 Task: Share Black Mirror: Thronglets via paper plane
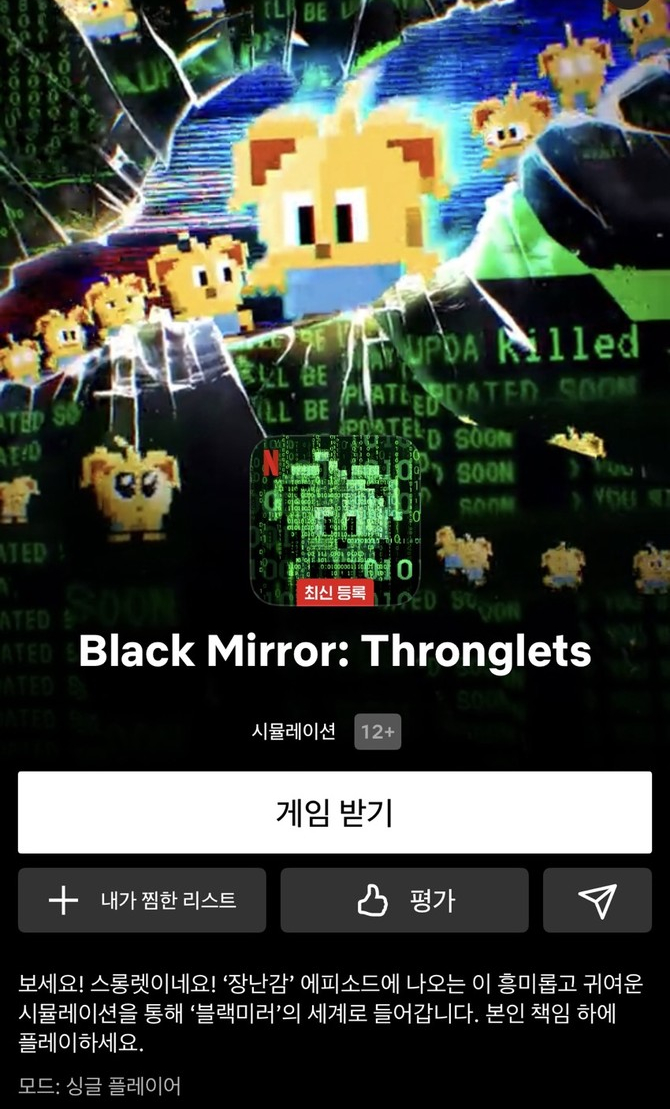coord(597,900)
